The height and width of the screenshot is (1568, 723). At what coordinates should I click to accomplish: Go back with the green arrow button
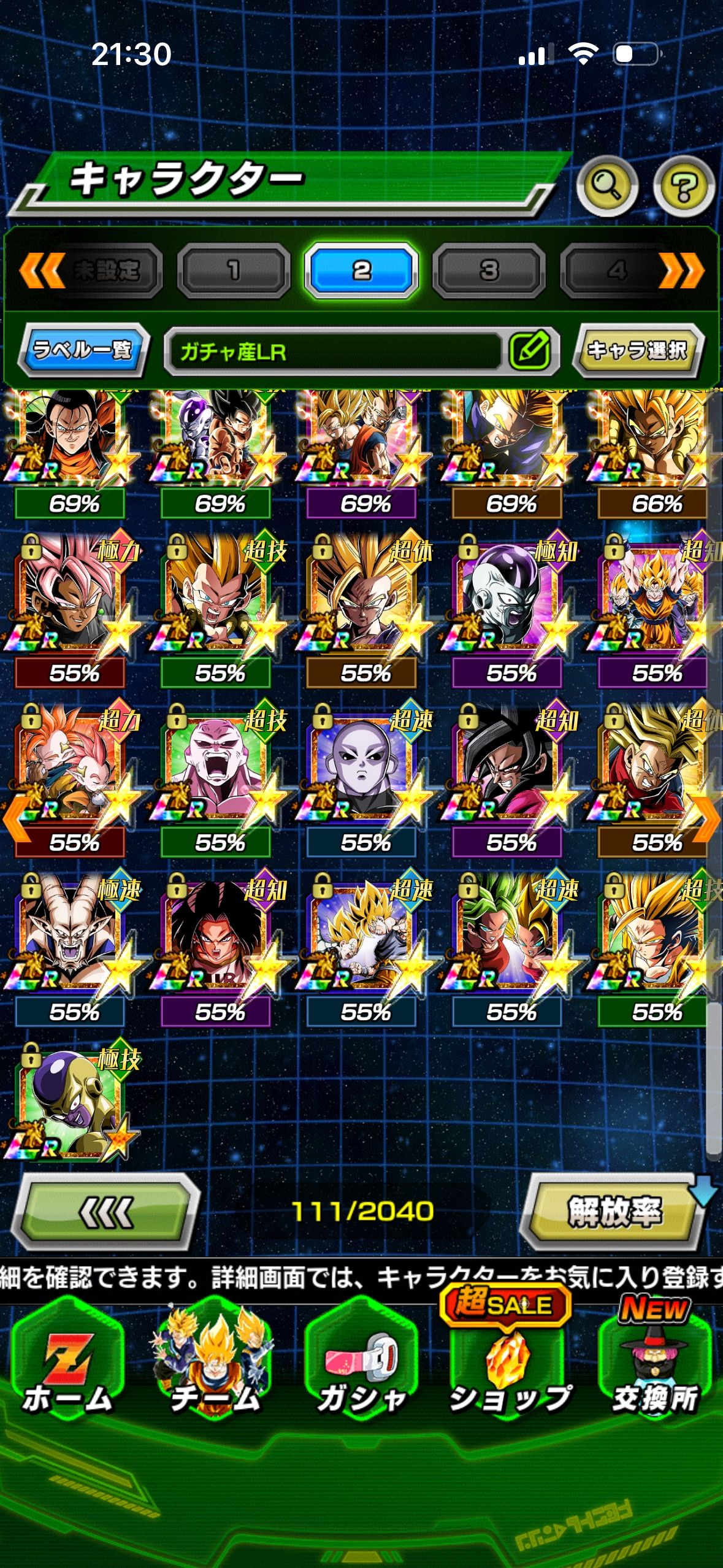[105, 1212]
